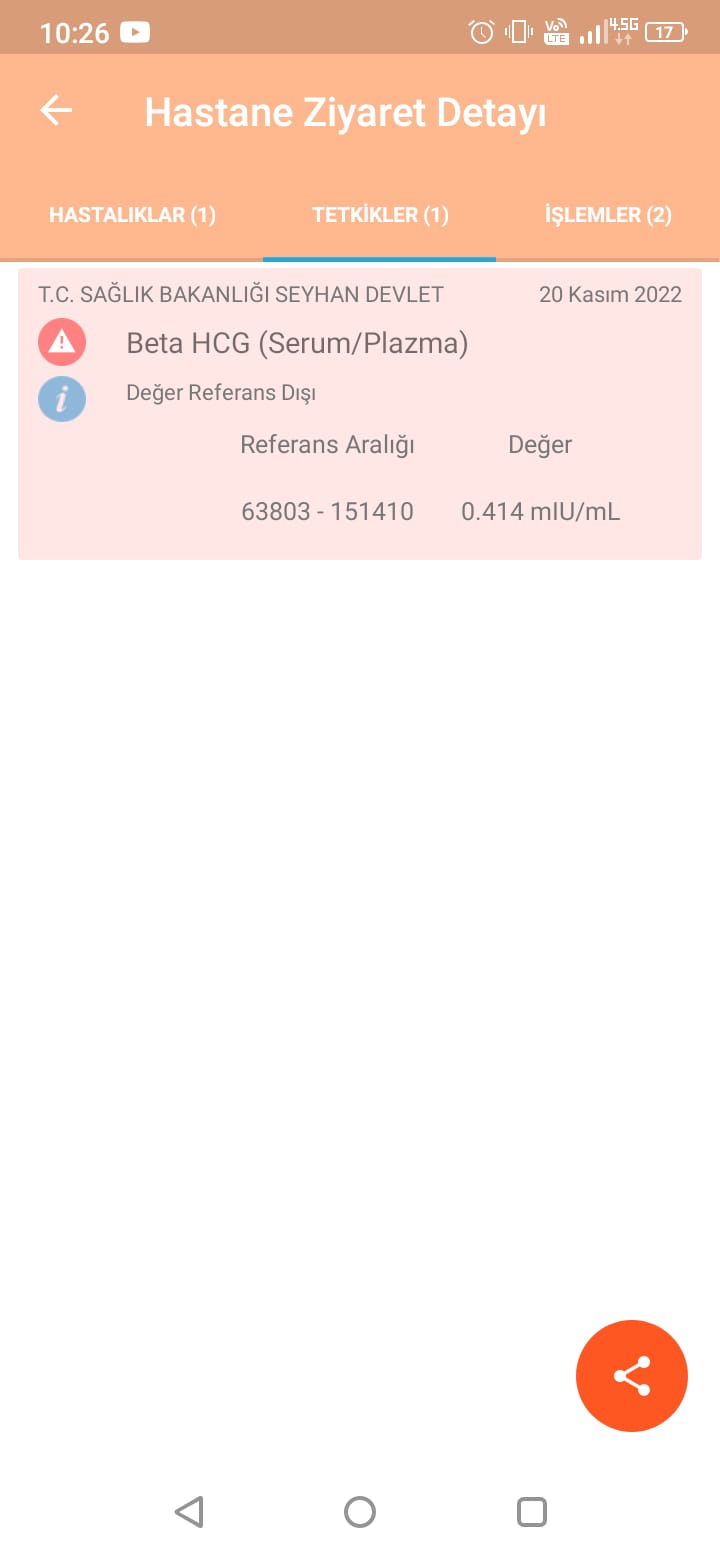Share the visit details with the orange button
This screenshot has height=1560, width=720.
[632, 1376]
